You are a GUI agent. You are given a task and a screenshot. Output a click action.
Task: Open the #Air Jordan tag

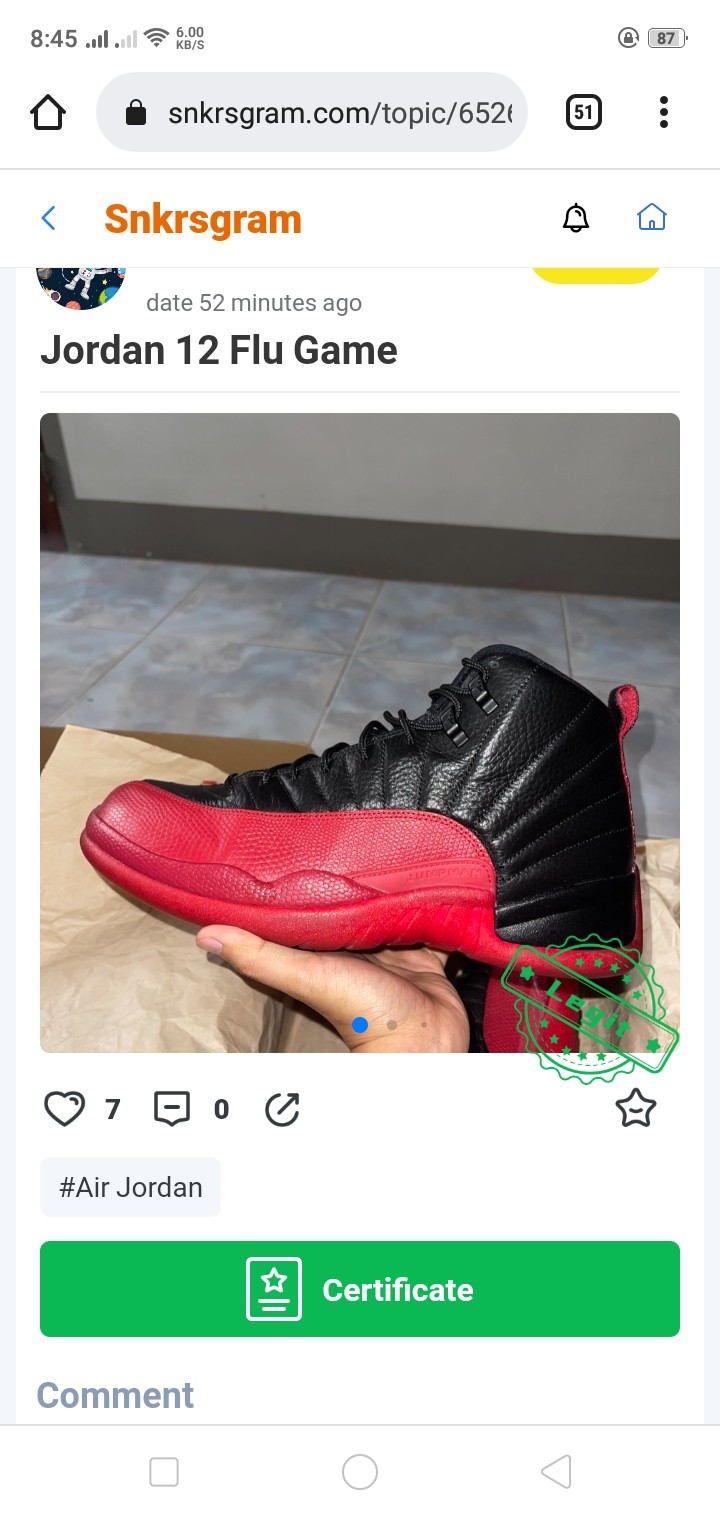click(130, 1187)
